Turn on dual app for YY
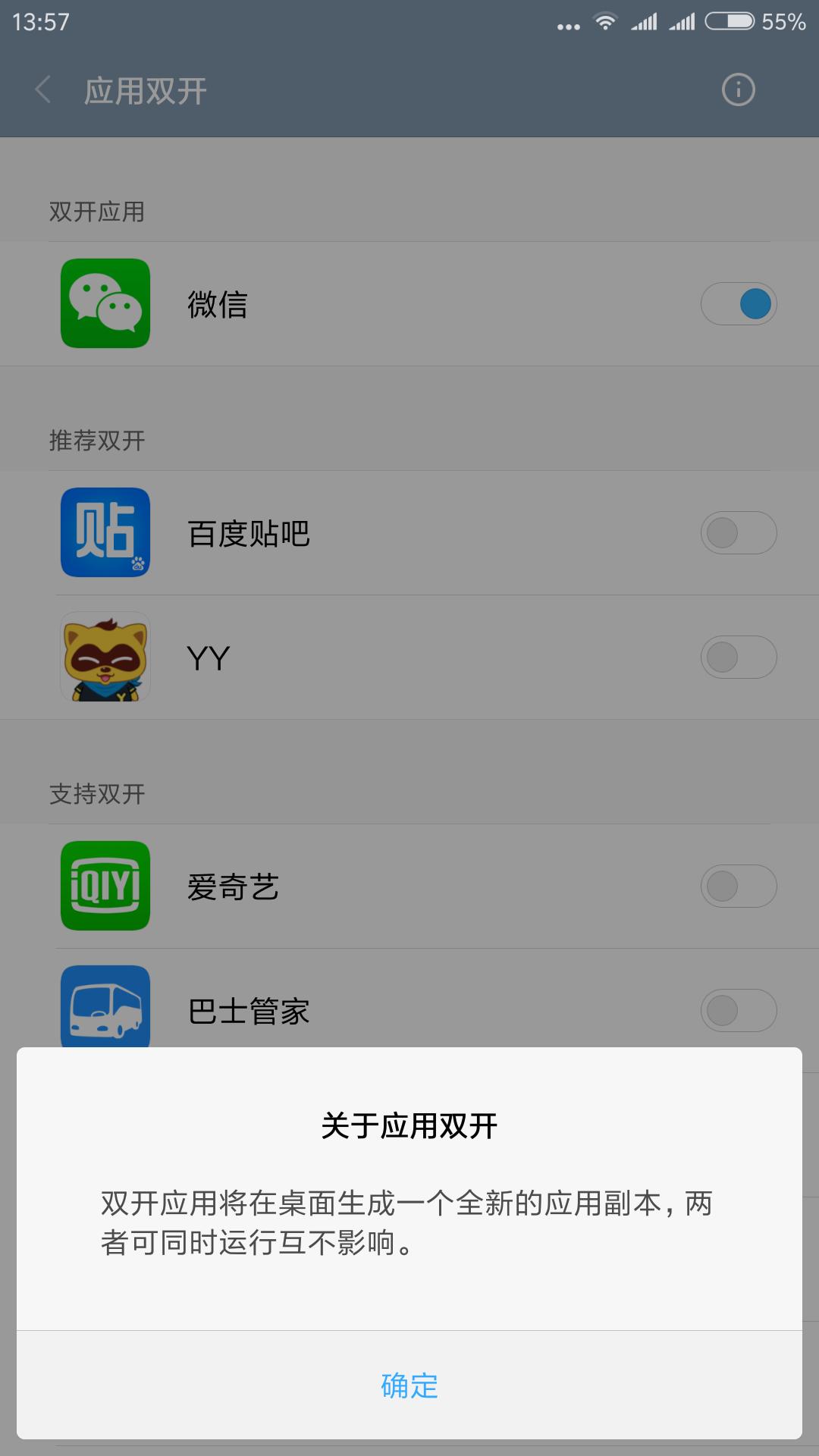This screenshot has width=819, height=1456. tap(738, 658)
